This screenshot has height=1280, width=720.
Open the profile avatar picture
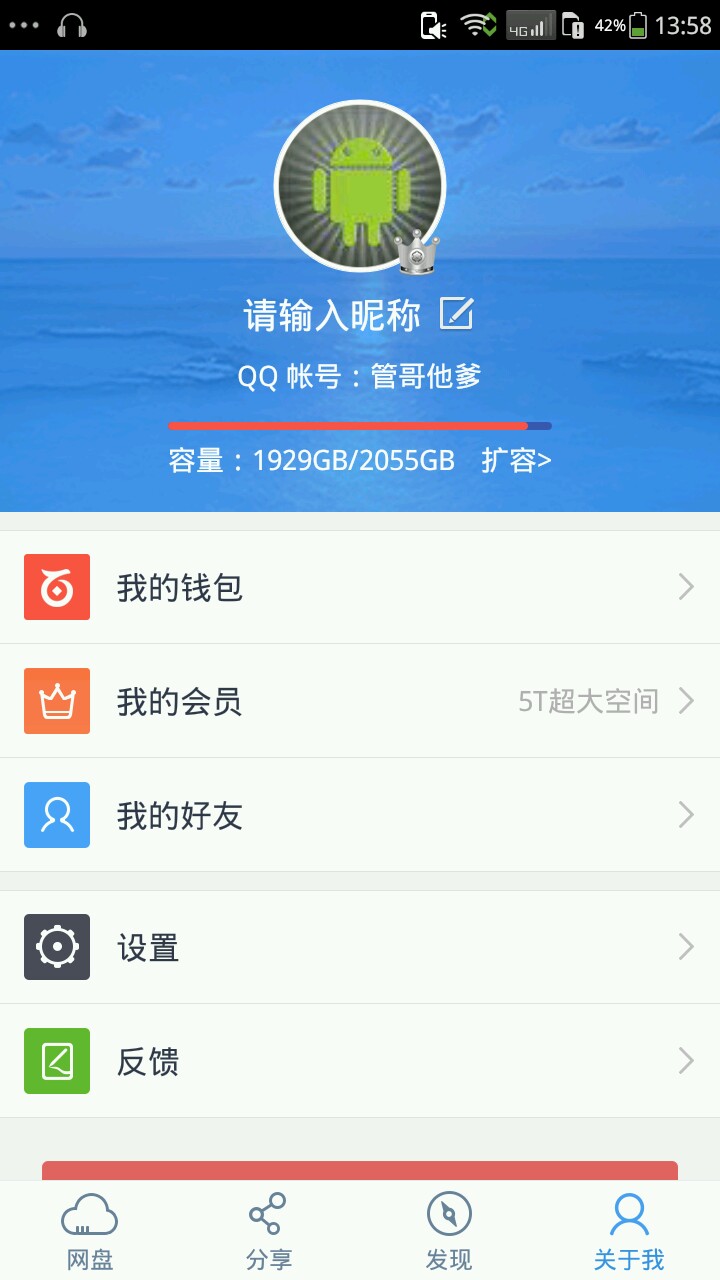[x=359, y=186]
